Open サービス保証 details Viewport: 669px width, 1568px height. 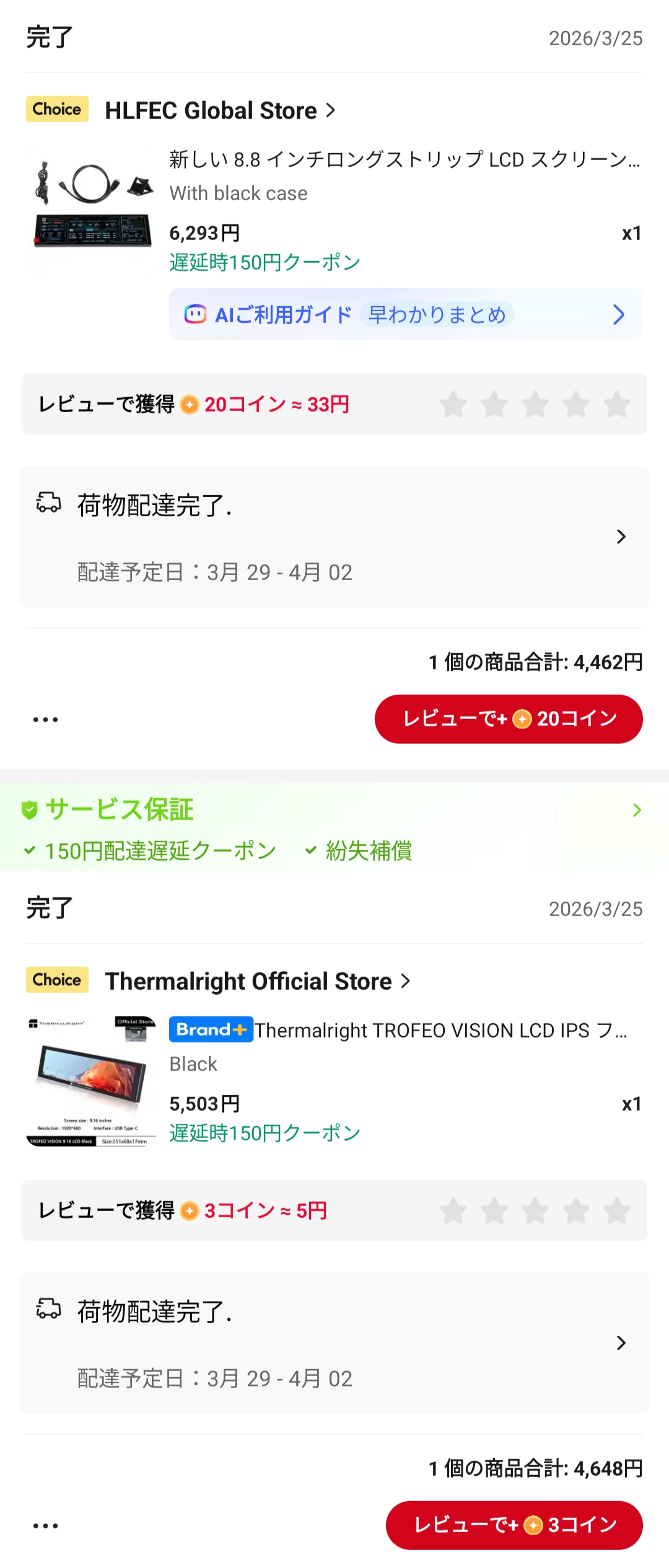point(334,810)
